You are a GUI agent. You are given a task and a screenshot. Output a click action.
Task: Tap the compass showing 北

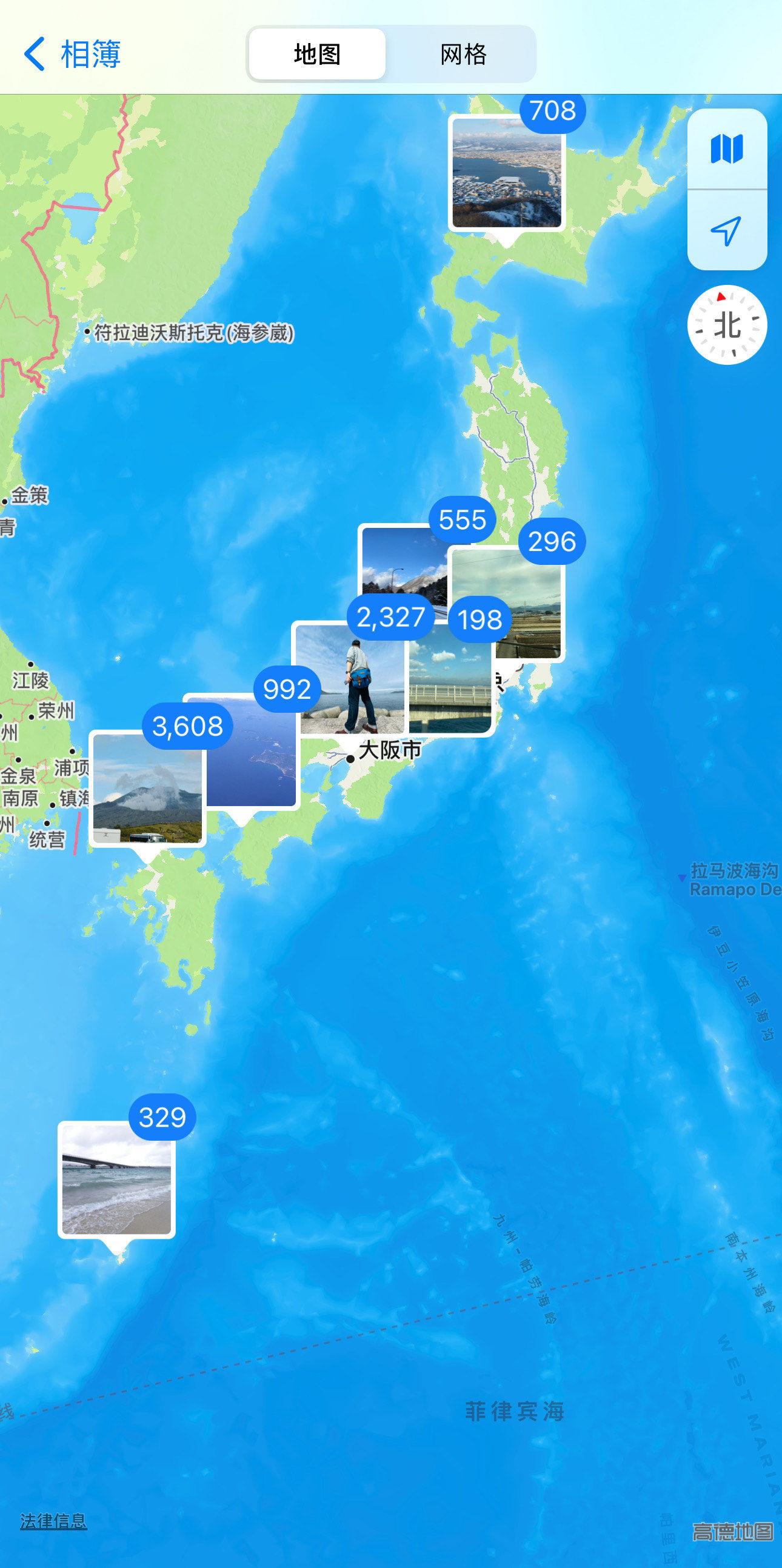coord(727,326)
